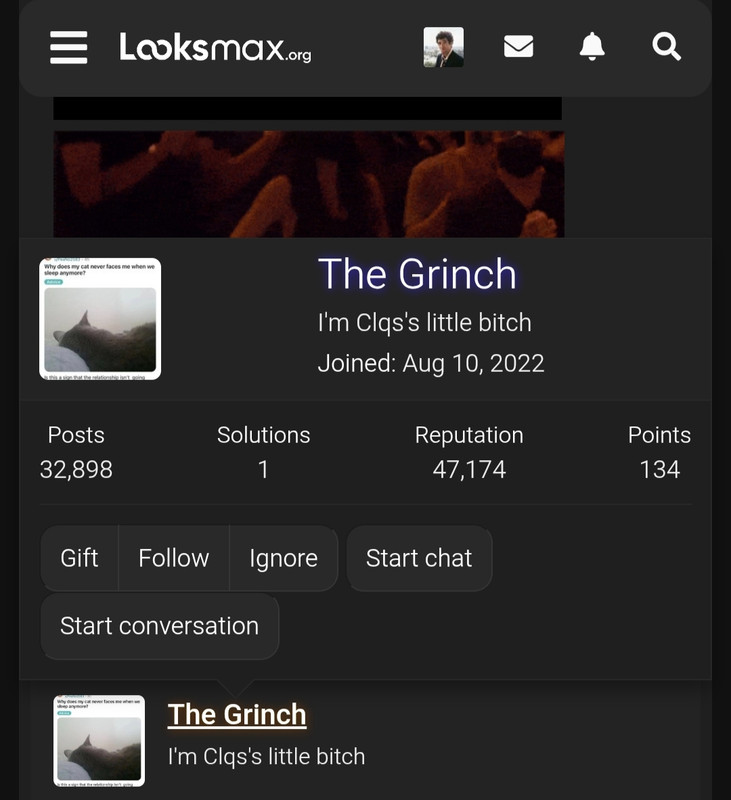
Task: Open the search magnifier
Action: [666, 47]
